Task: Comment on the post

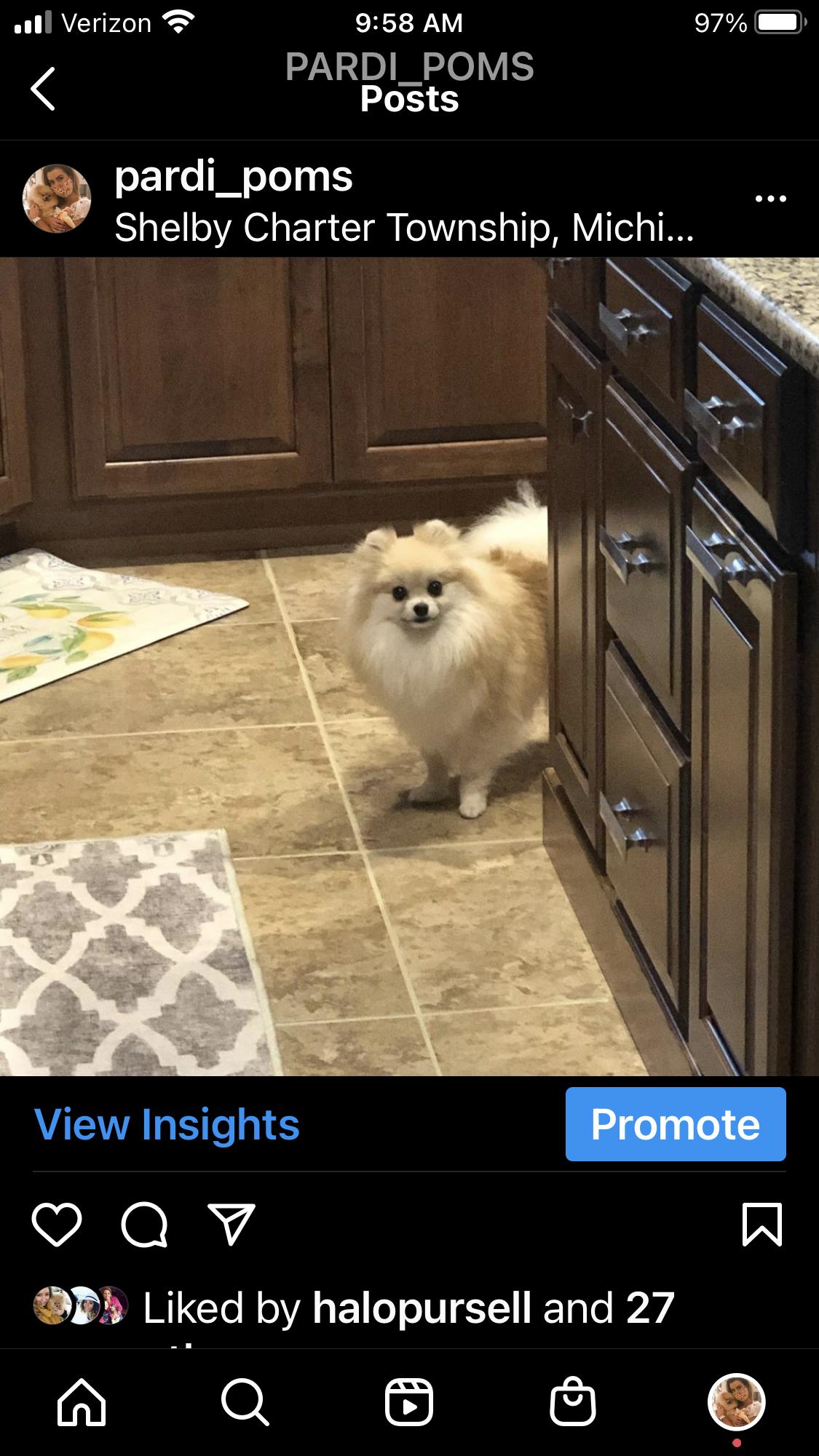Action: coord(144,1225)
